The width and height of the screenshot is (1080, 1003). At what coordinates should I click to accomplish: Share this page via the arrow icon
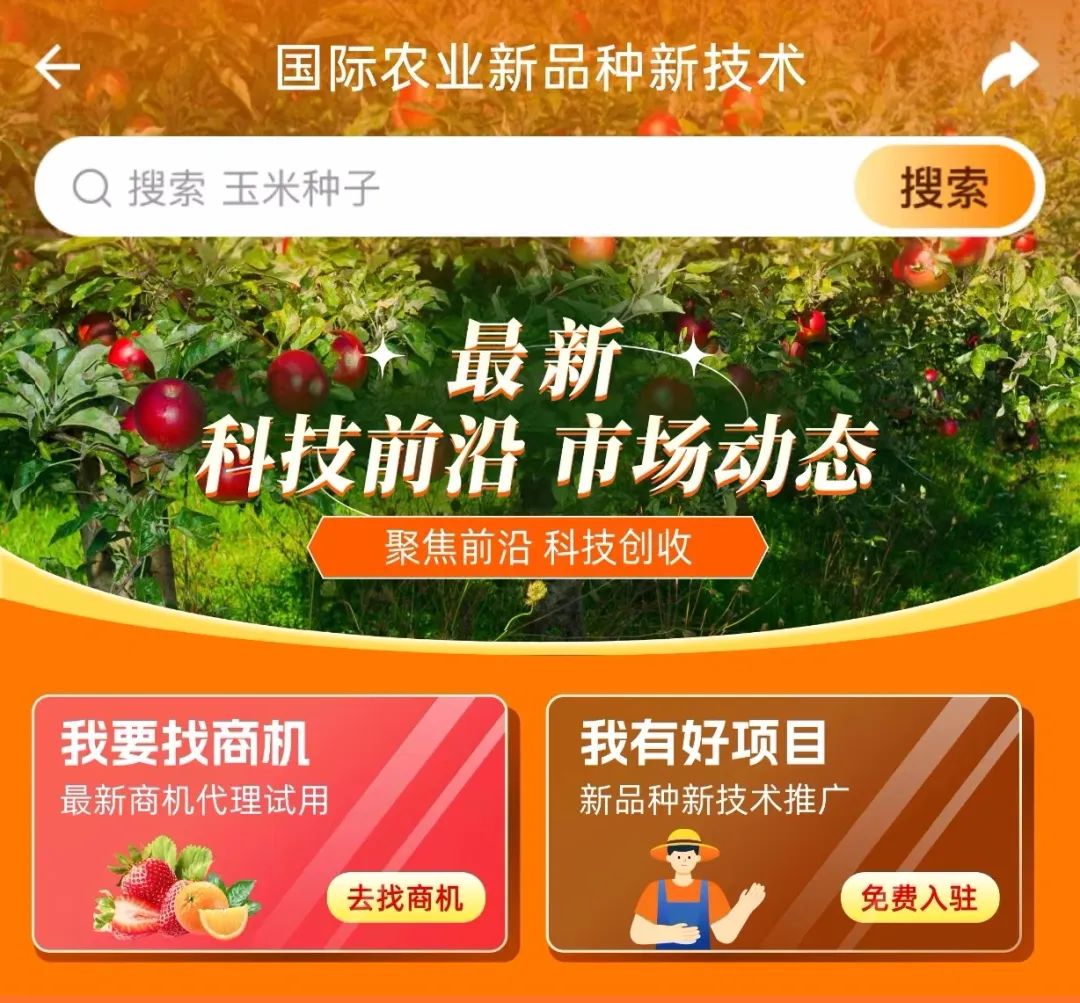[x=1009, y=68]
